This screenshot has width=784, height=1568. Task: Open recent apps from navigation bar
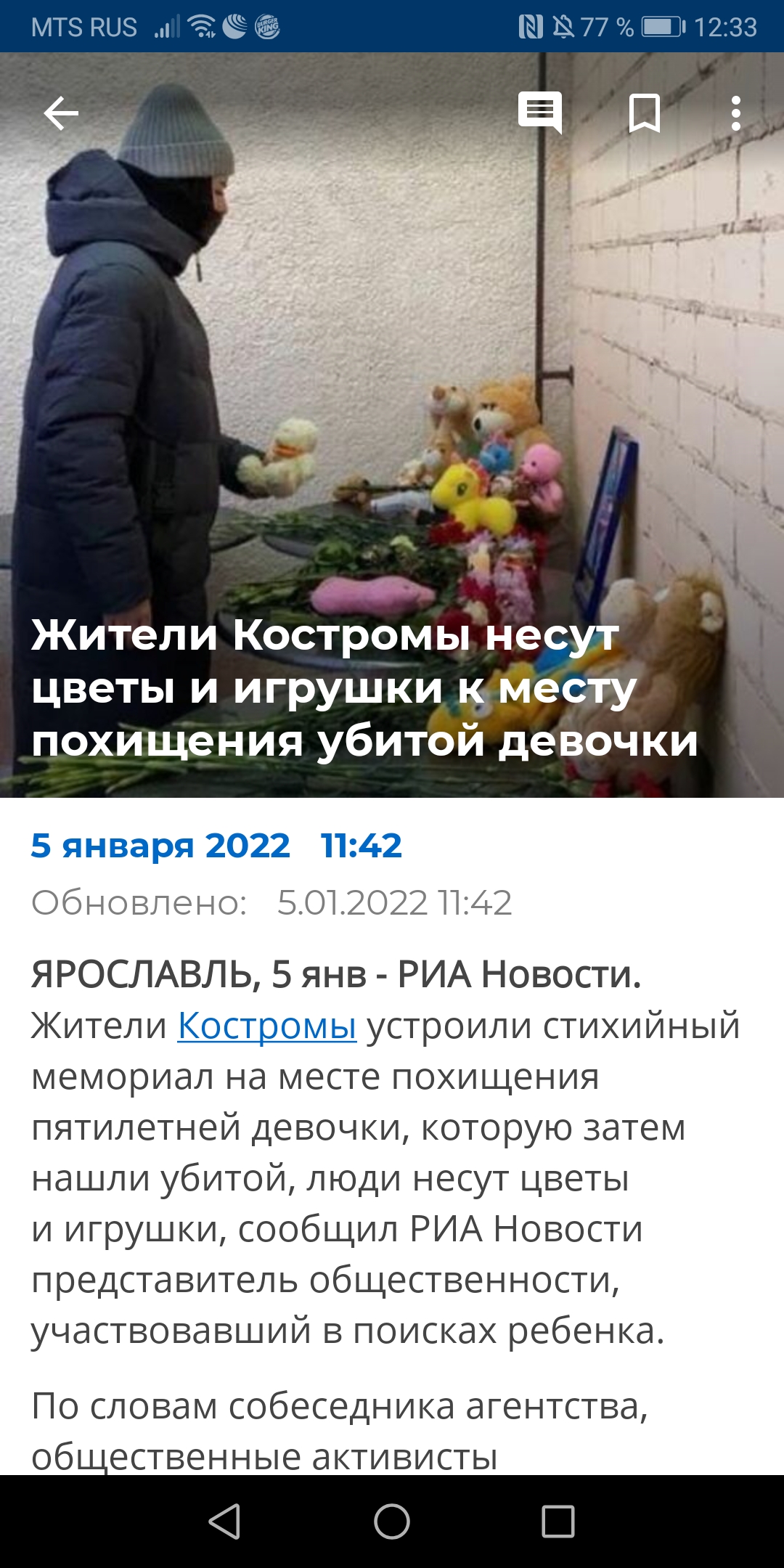coord(558,1521)
